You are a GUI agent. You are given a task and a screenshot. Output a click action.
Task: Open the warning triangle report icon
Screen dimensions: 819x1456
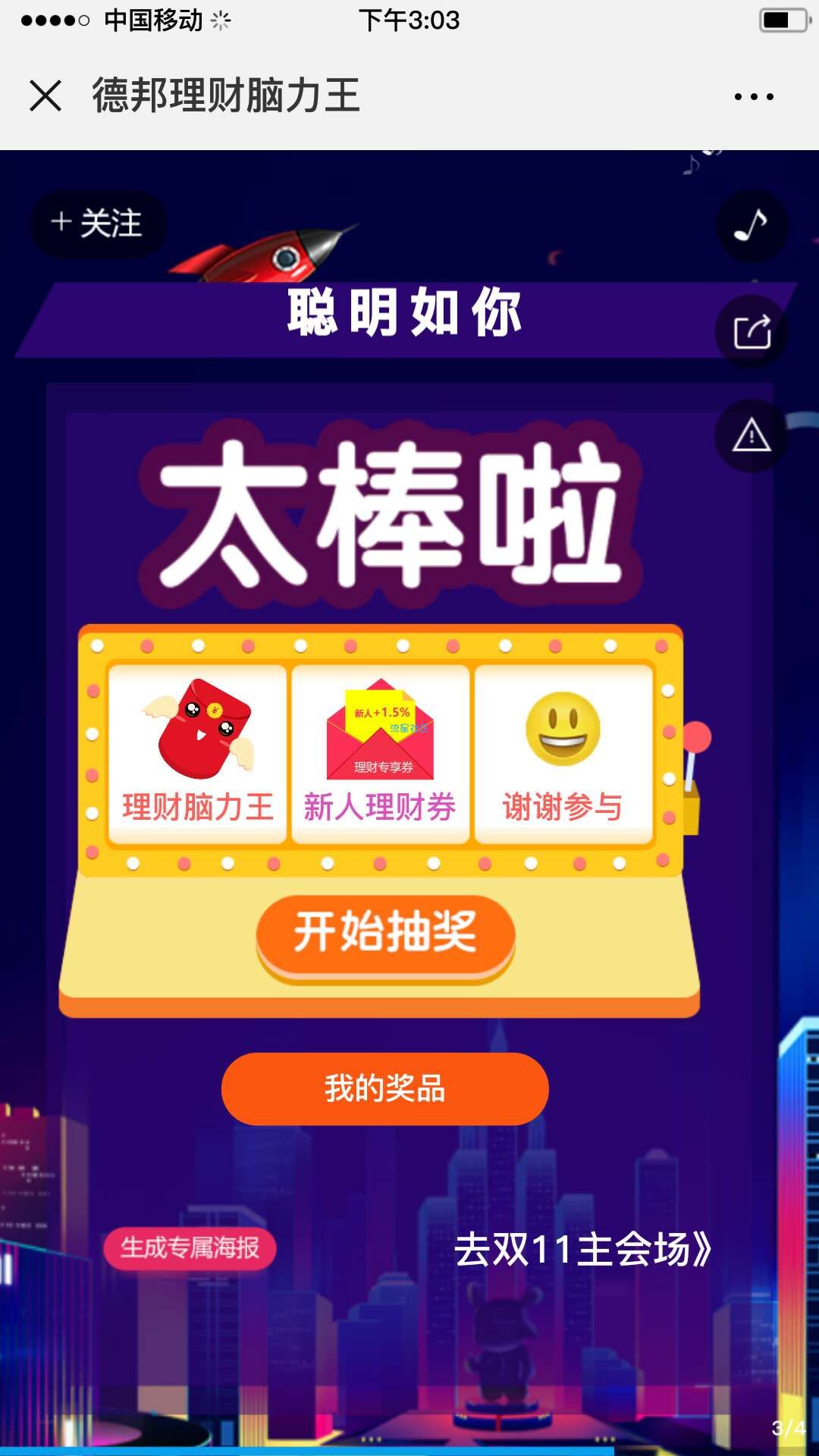pyautogui.click(x=752, y=435)
